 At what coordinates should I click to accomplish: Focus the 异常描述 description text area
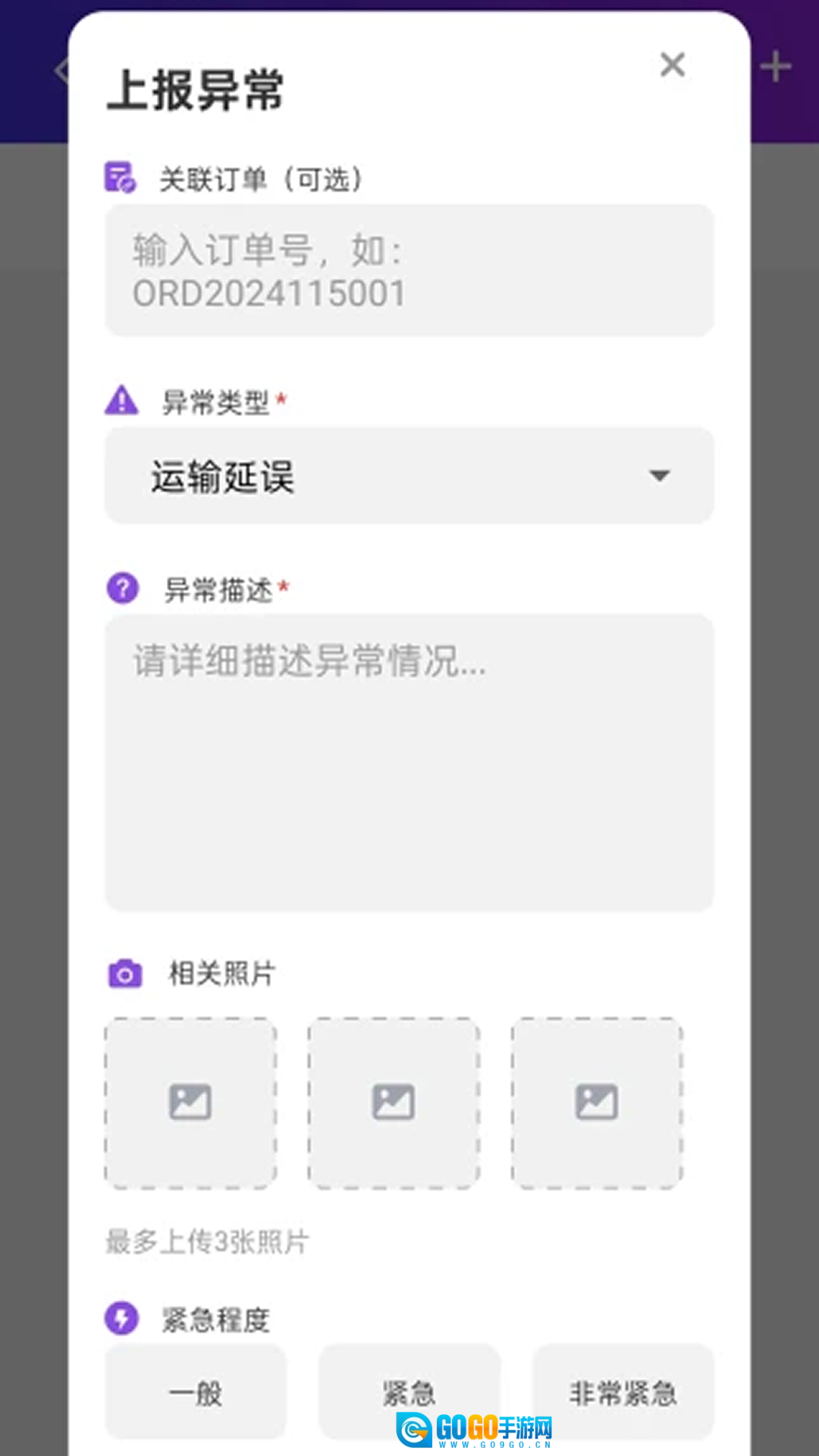point(409,762)
